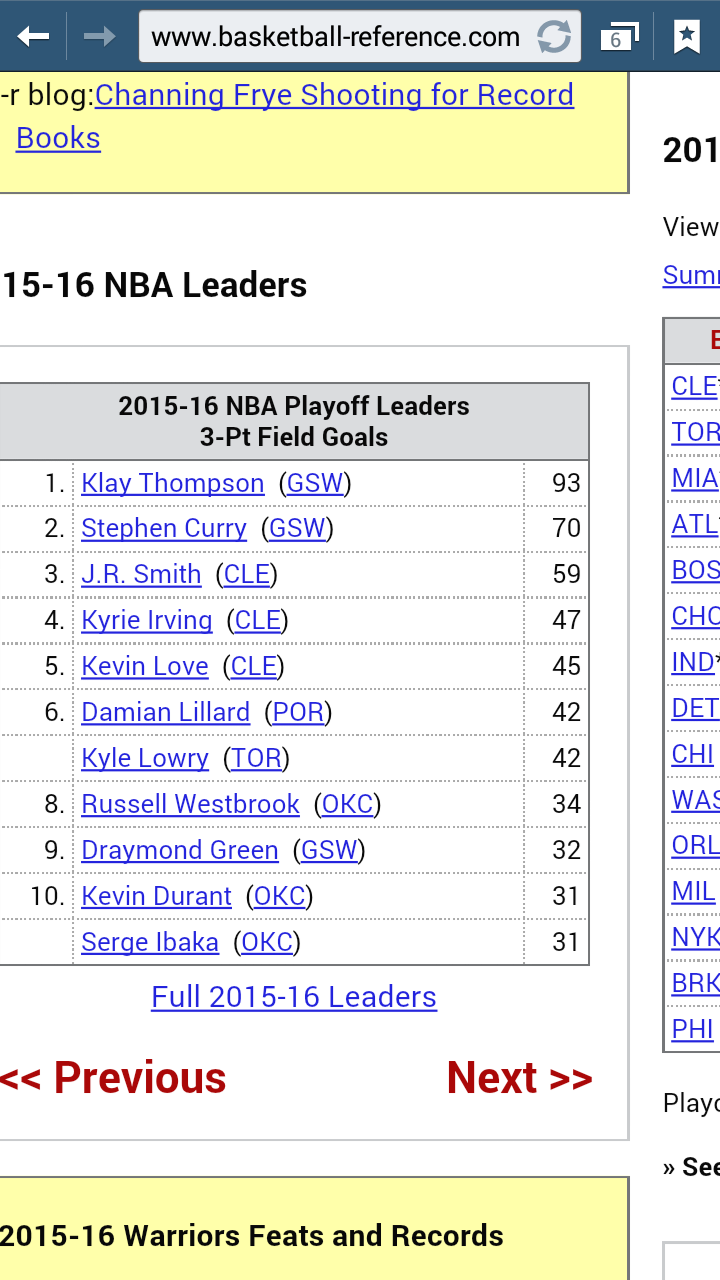This screenshot has width=720, height=1280.
Task: View Russell Westbrook's player page
Action: (x=191, y=804)
